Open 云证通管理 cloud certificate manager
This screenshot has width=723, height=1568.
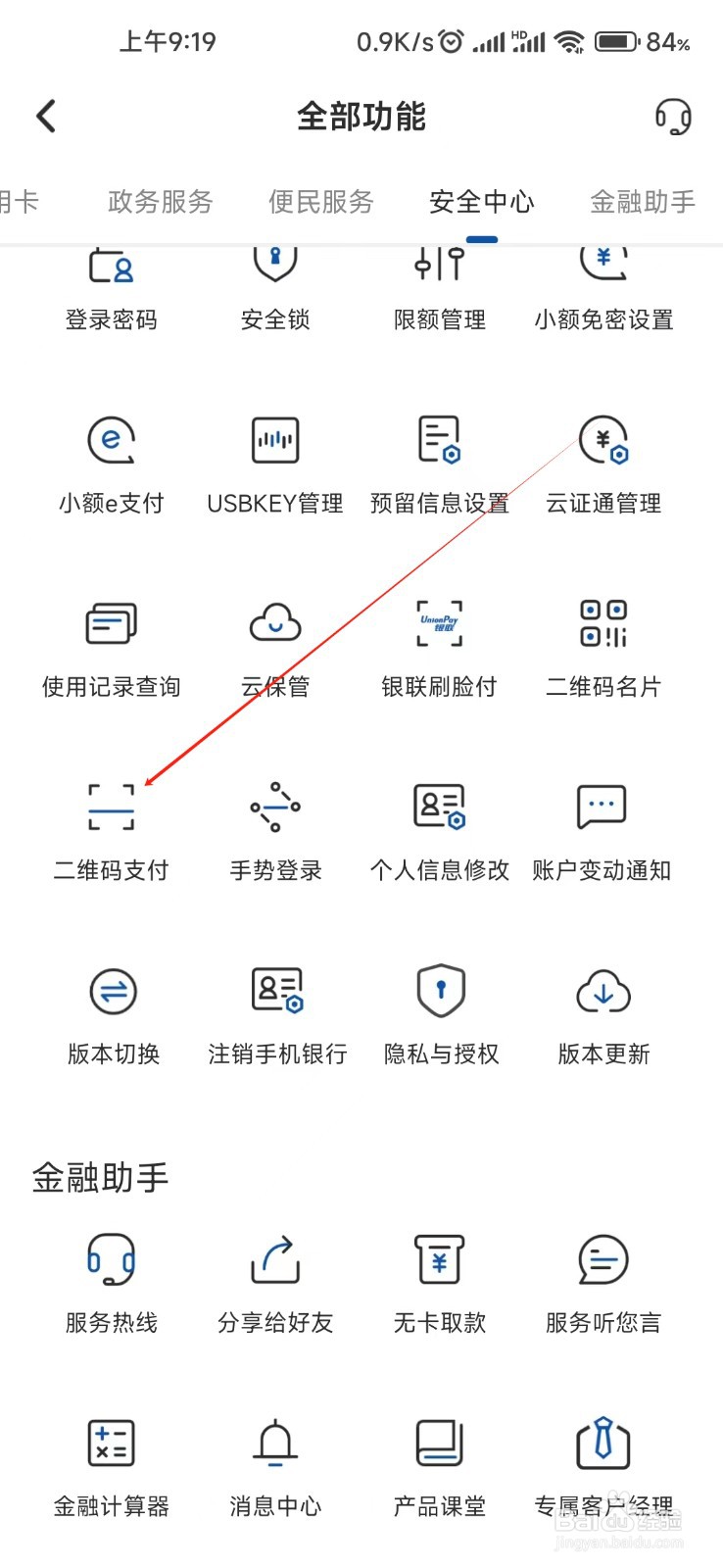602,441
